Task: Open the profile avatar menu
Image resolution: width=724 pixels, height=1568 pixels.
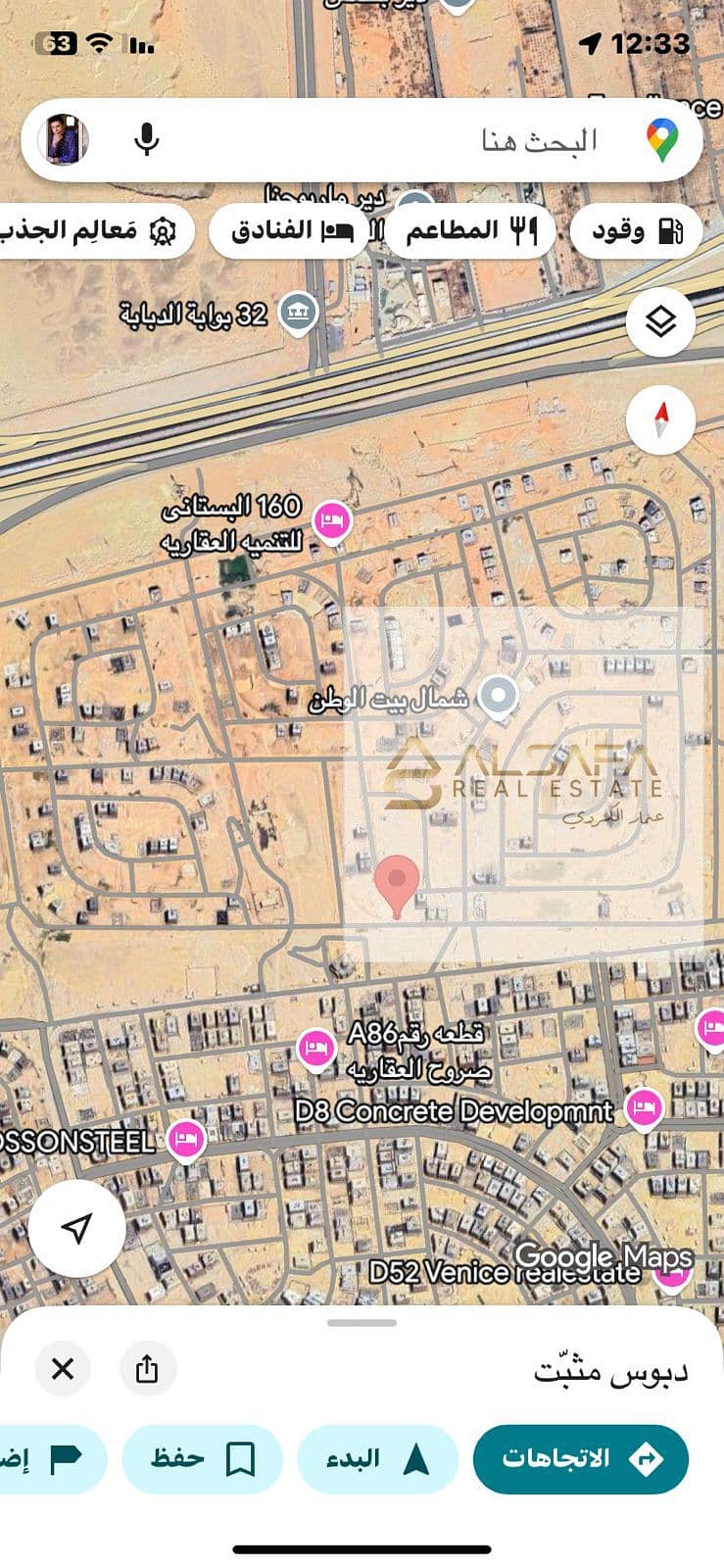Action: pos(64,140)
